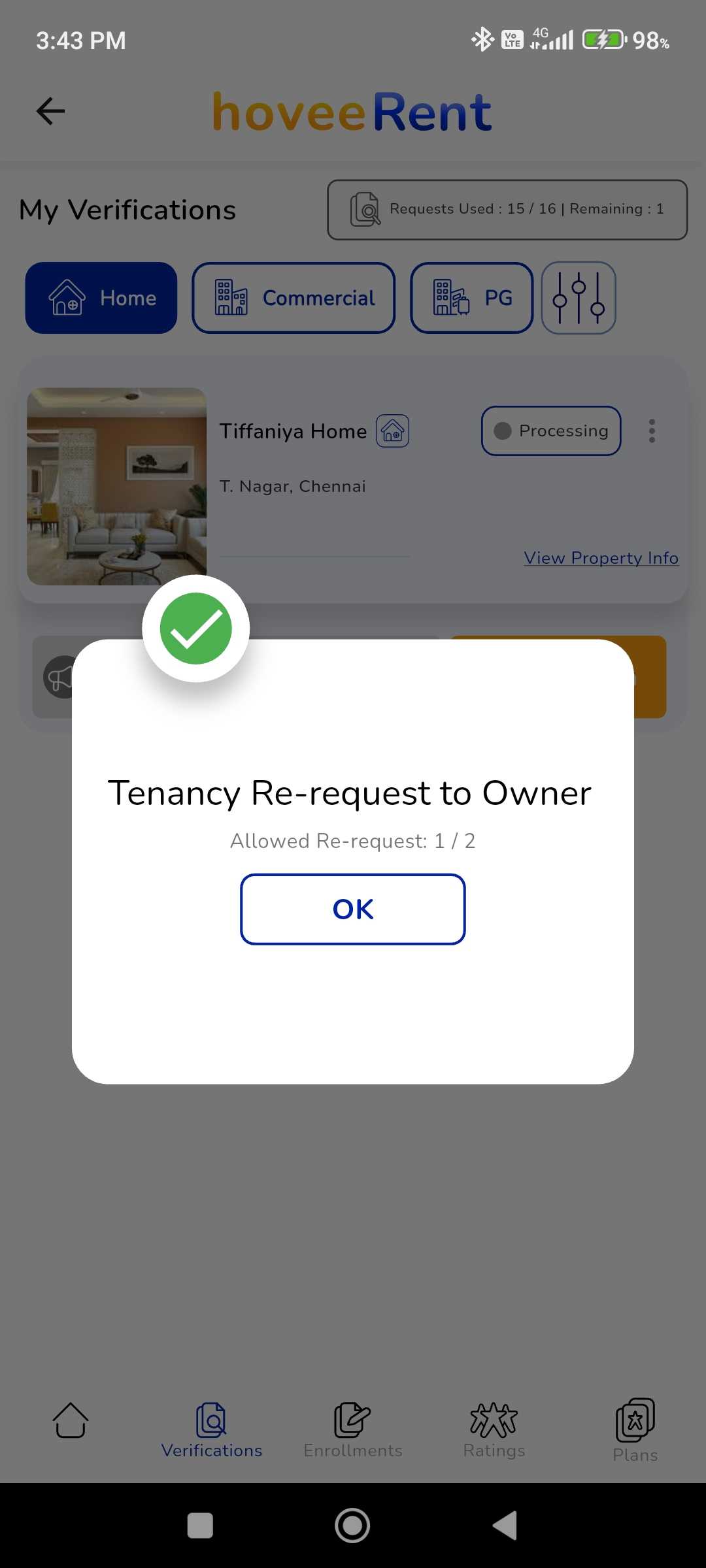Open the Tiffaniya Home property photo
The image size is (706, 1568).
click(x=116, y=486)
